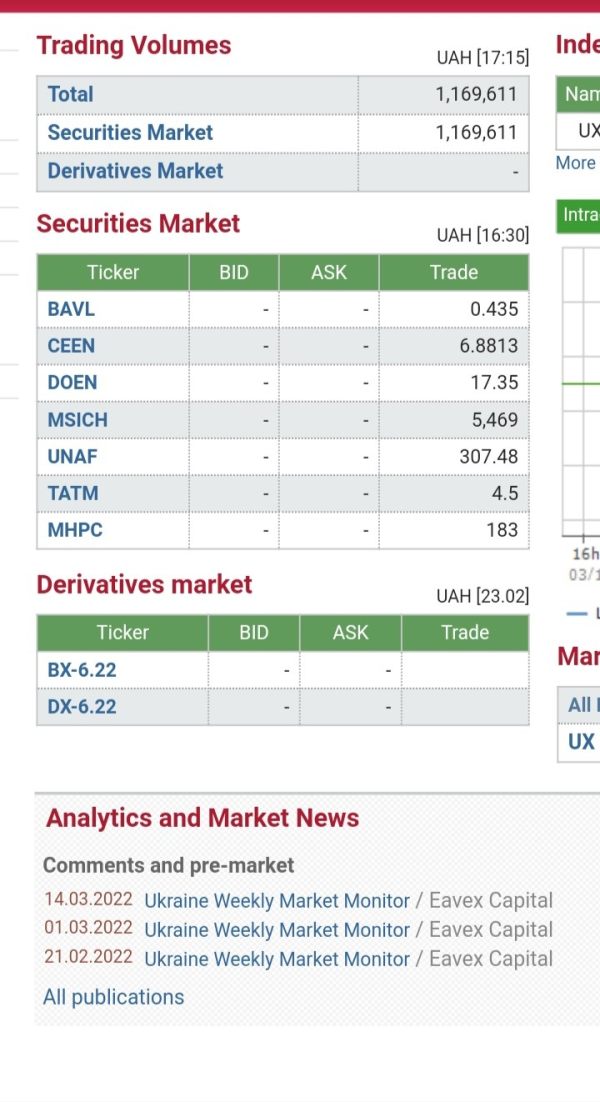Viewport: 600px width, 1102px height.
Task: Tap the More link under the index table
Action: tap(575, 163)
